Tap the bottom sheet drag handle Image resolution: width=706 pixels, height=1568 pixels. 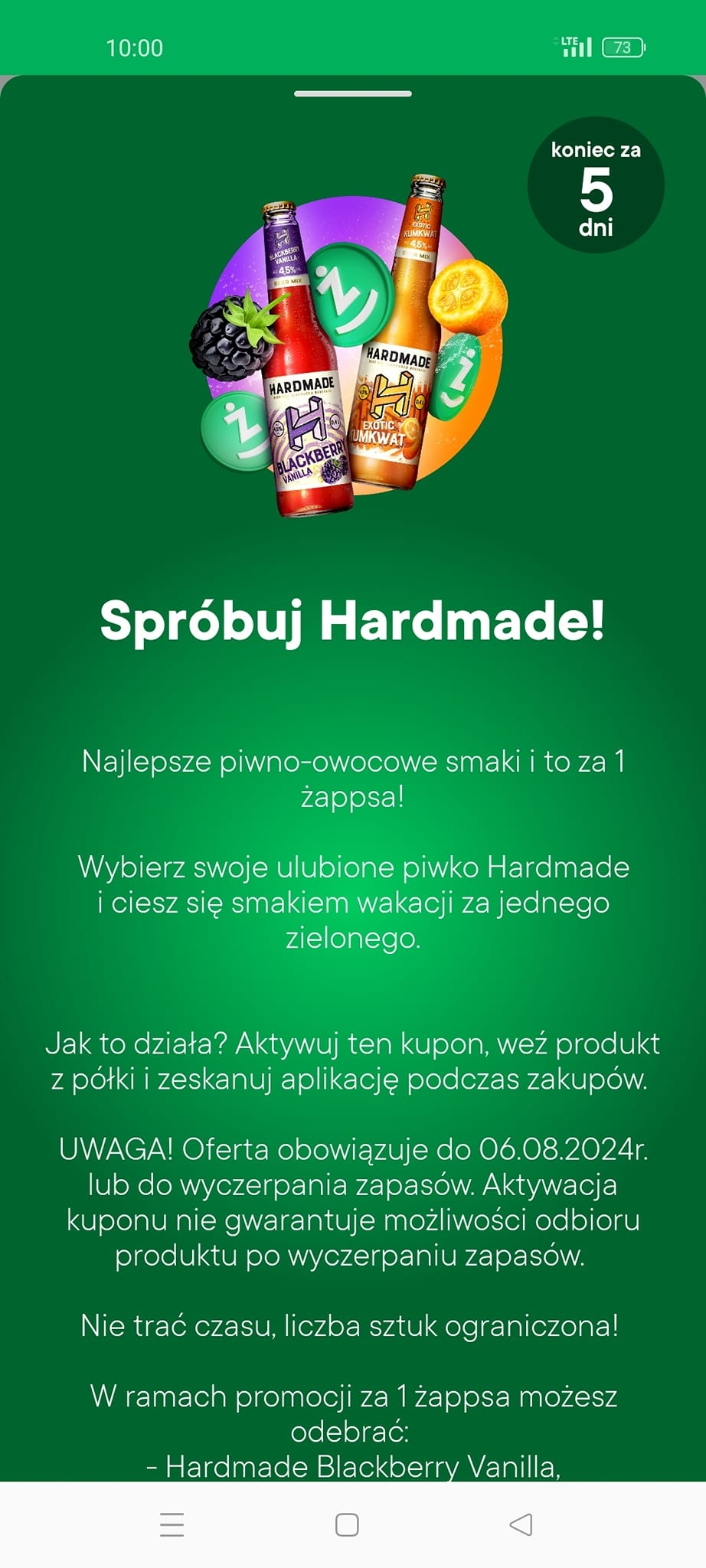(x=353, y=94)
